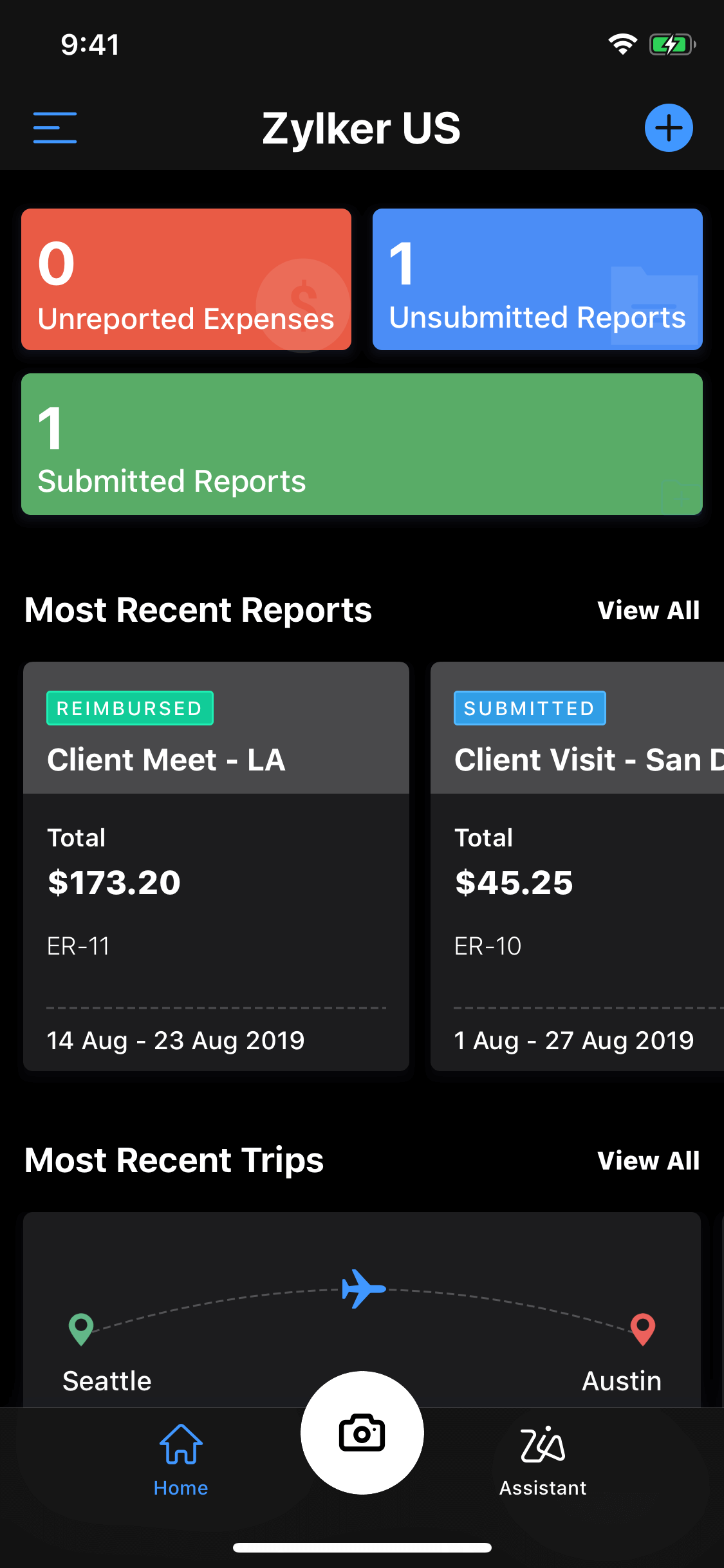Tap the REIMBURSED status badge
Screen dimensions: 724x1568
tap(129, 708)
